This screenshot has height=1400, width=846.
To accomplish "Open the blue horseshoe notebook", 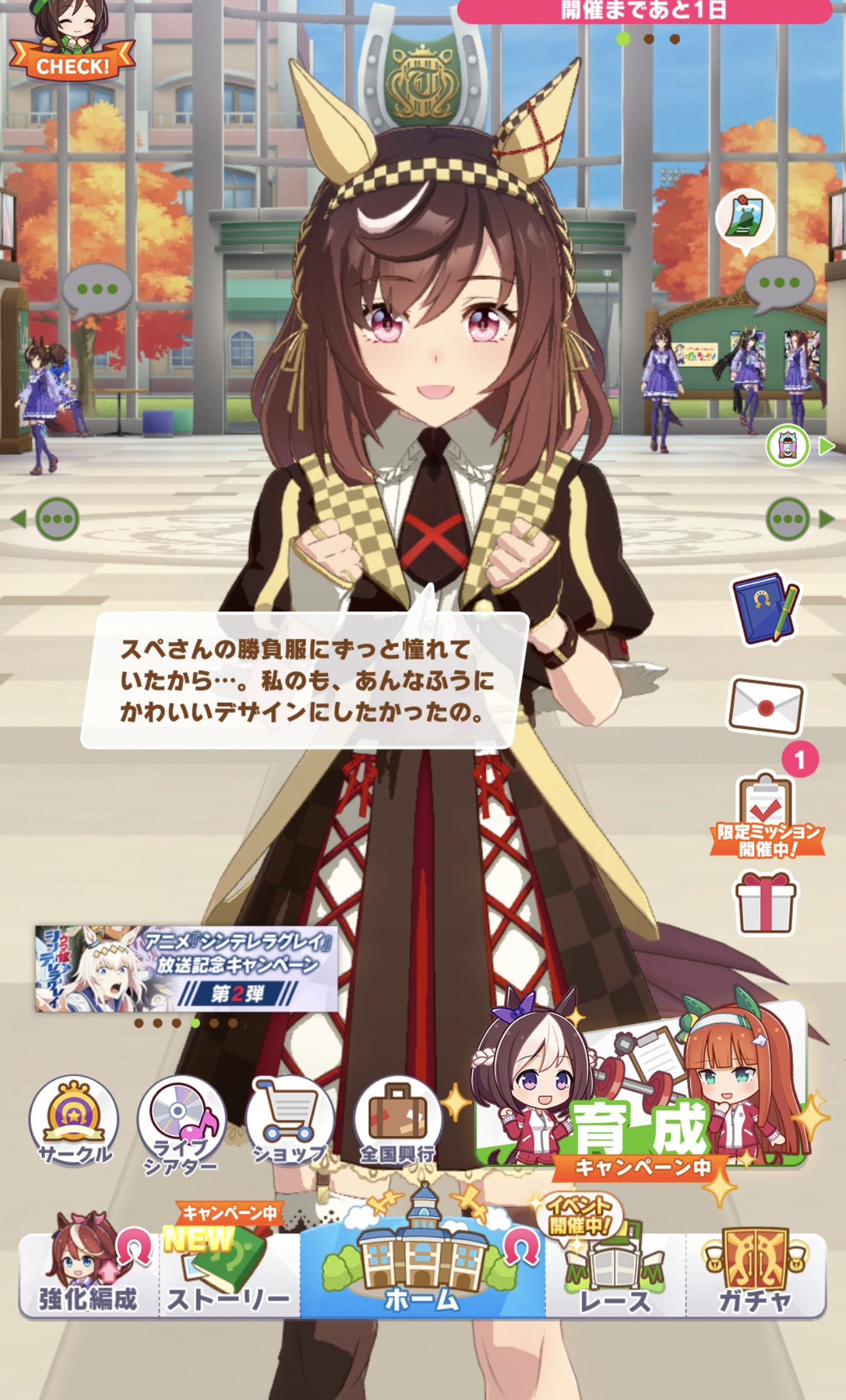I will [x=765, y=608].
